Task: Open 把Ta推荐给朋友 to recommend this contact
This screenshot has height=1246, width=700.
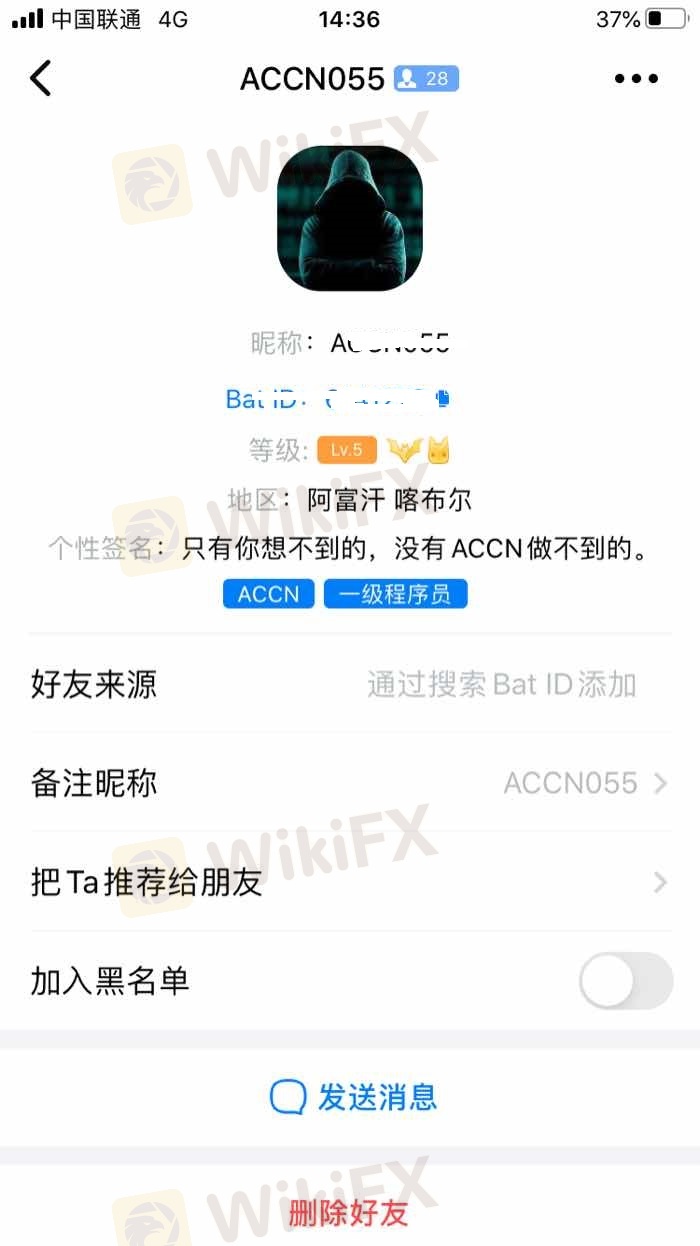Action: pyautogui.click(x=350, y=882)
